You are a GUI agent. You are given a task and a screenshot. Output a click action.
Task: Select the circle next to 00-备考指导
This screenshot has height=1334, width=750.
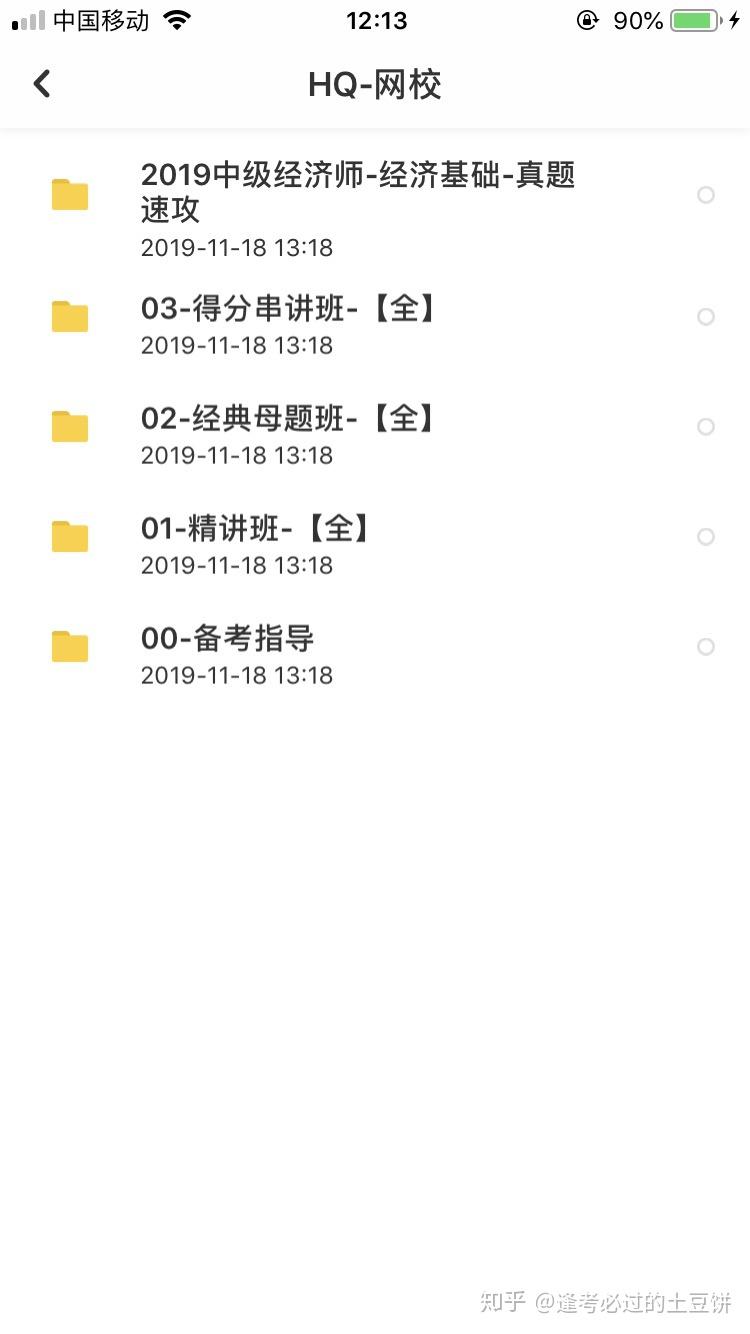[x=707, y=646]
